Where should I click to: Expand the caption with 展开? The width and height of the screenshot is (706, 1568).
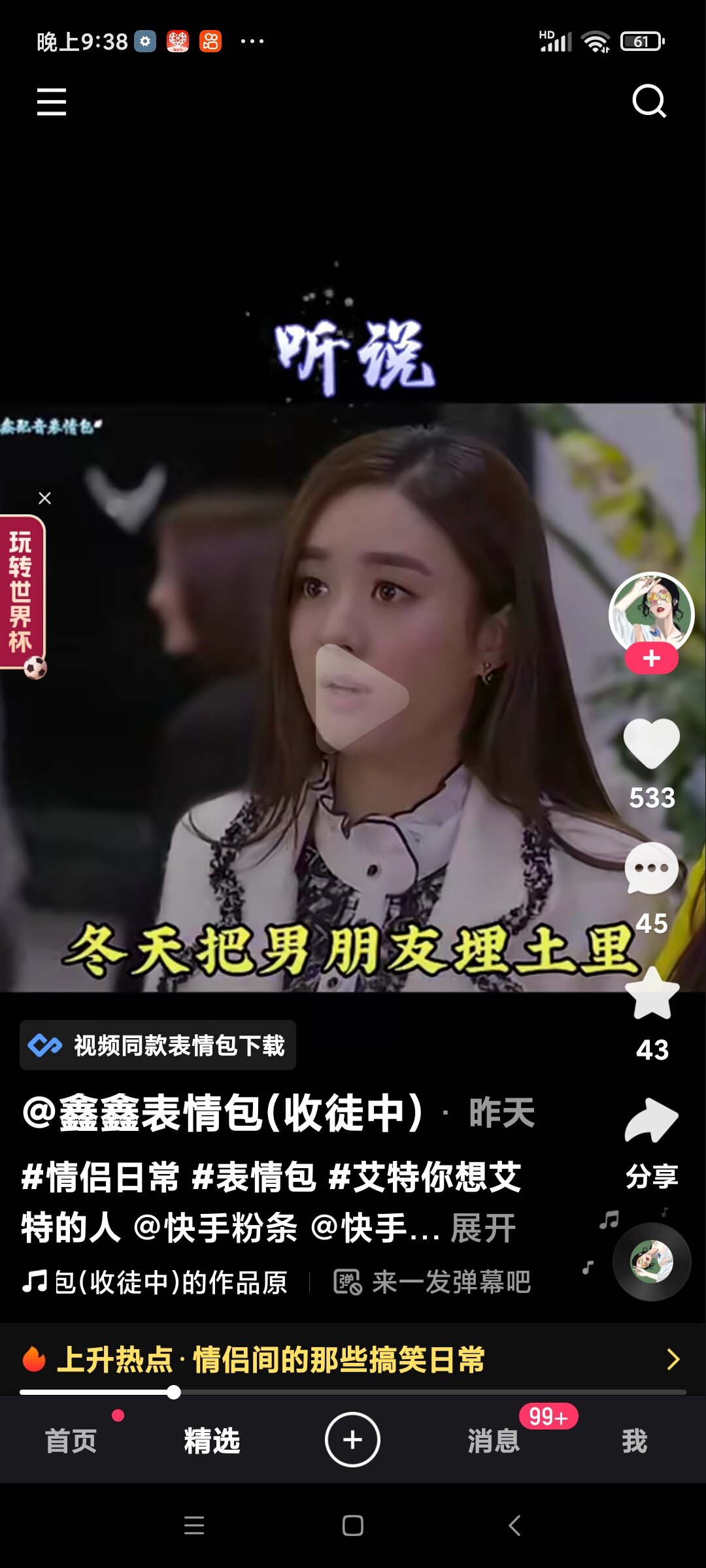tap(483, 1228)
